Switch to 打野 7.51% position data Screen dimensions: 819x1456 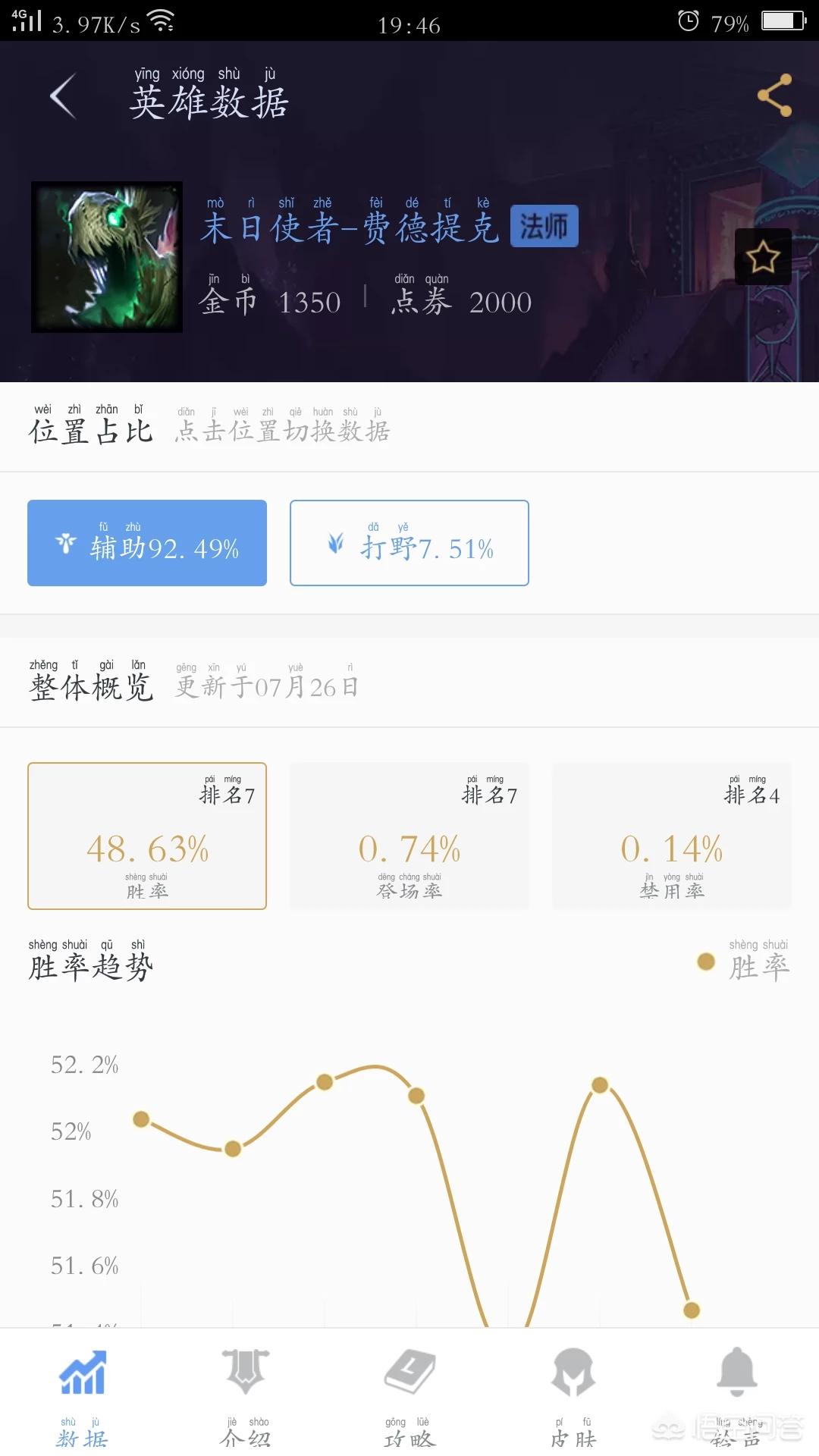[x=409, y=543]
